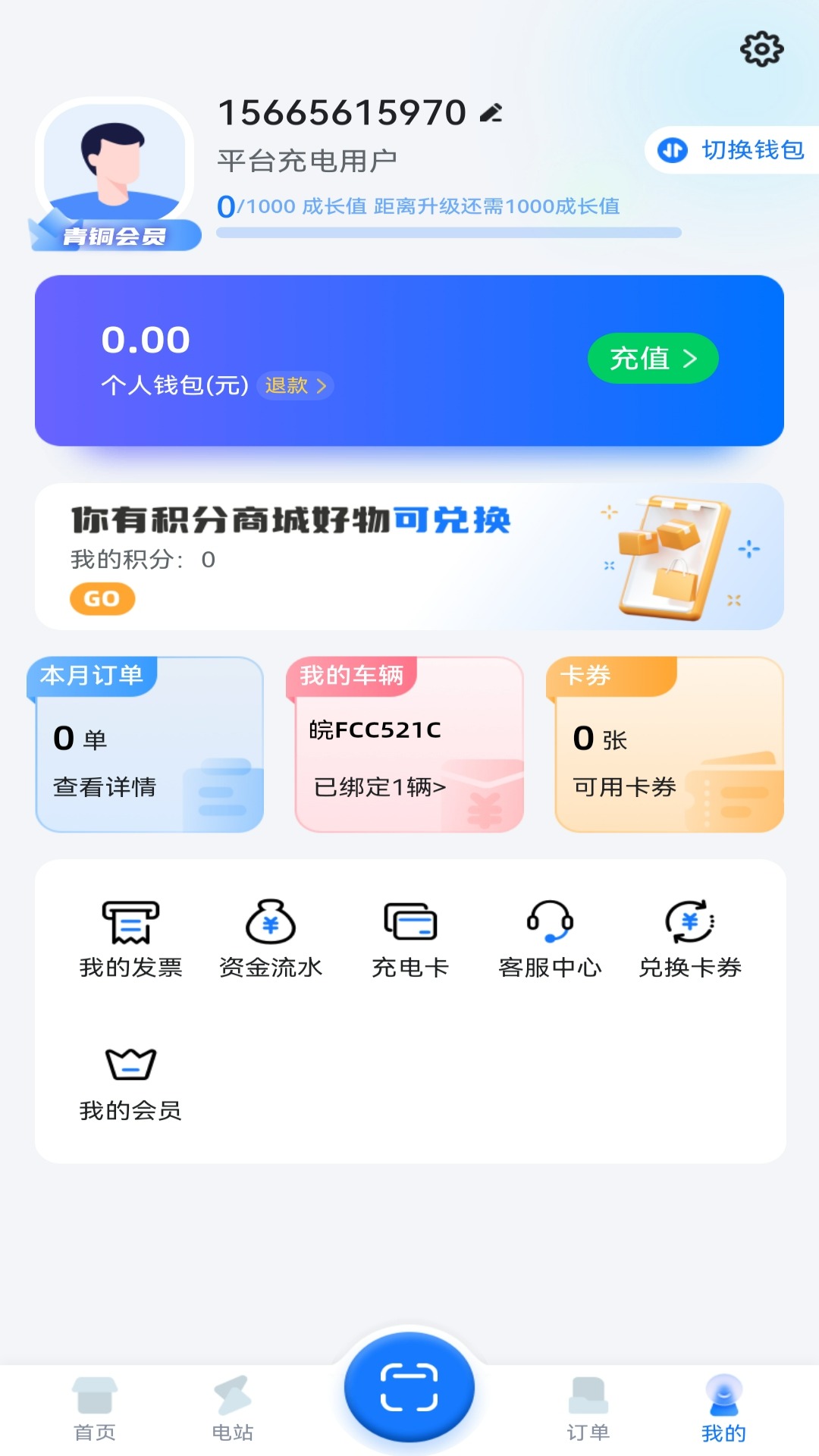Tap GO to visit points mall
This screenshot has width=819, height=1456.
[x=102, y=598]
